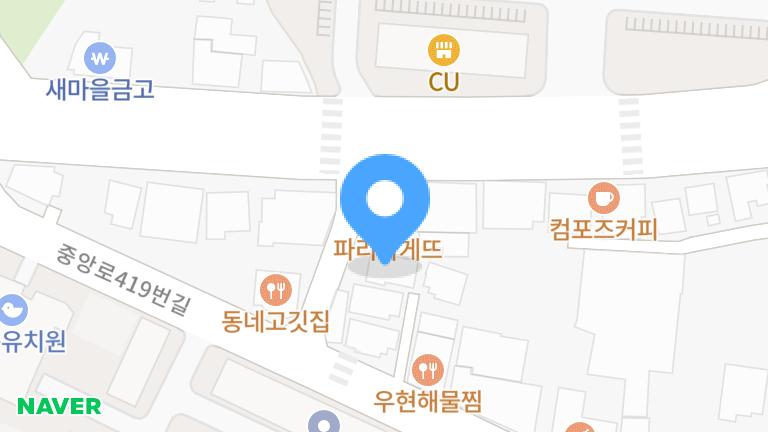768x432 pixels.
Task: Open the 우현해물찜 restaurant marker
Action: (x=428, y=370)
